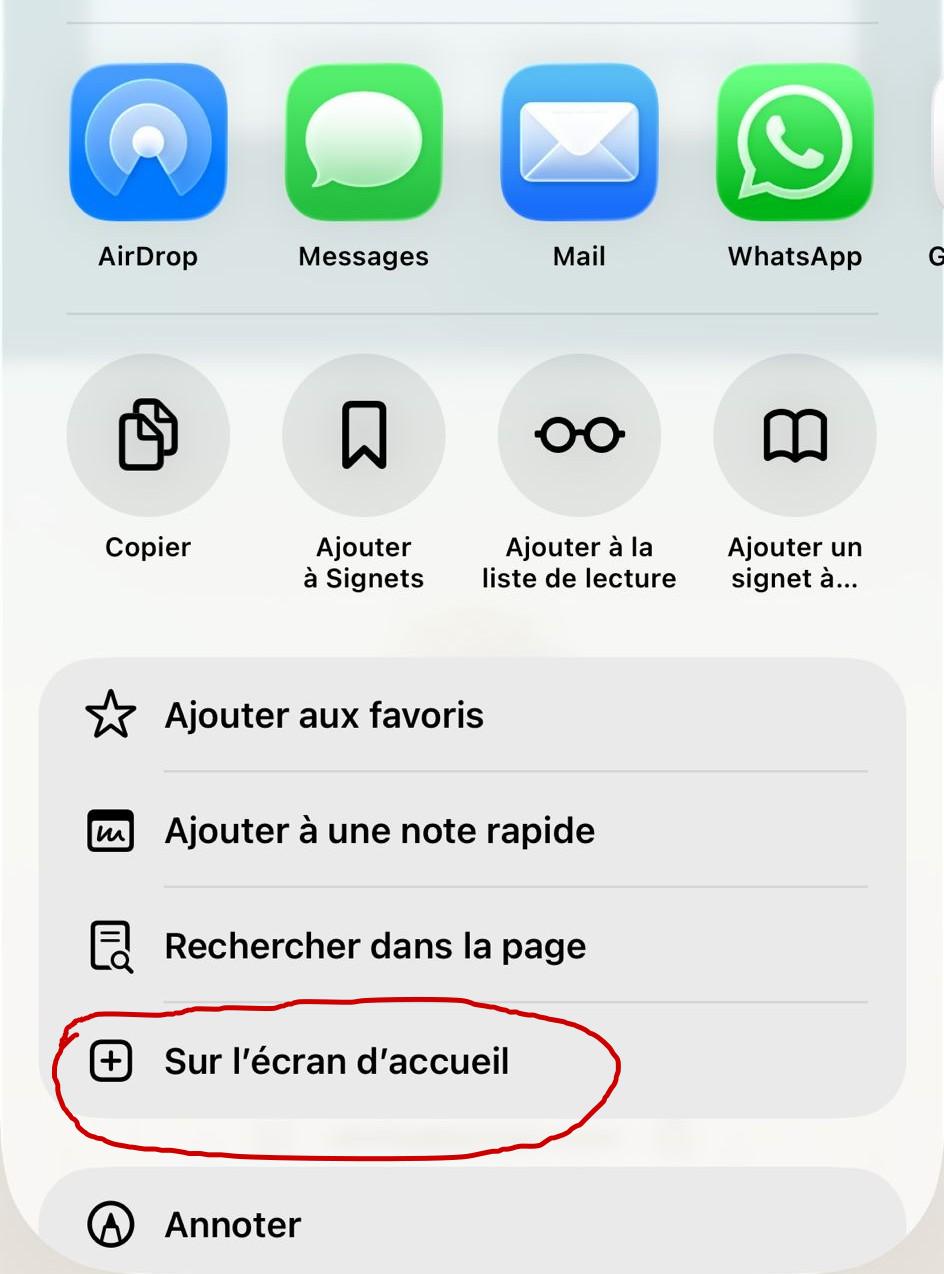Screen dimensions: 944x1274
Task: Send via WhatsApp
Action: (x=795, y=143)
